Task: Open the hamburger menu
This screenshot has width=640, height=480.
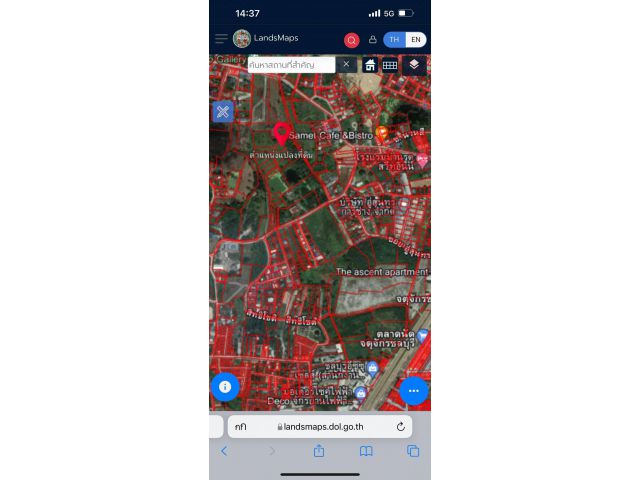Action: coord(221,39)
